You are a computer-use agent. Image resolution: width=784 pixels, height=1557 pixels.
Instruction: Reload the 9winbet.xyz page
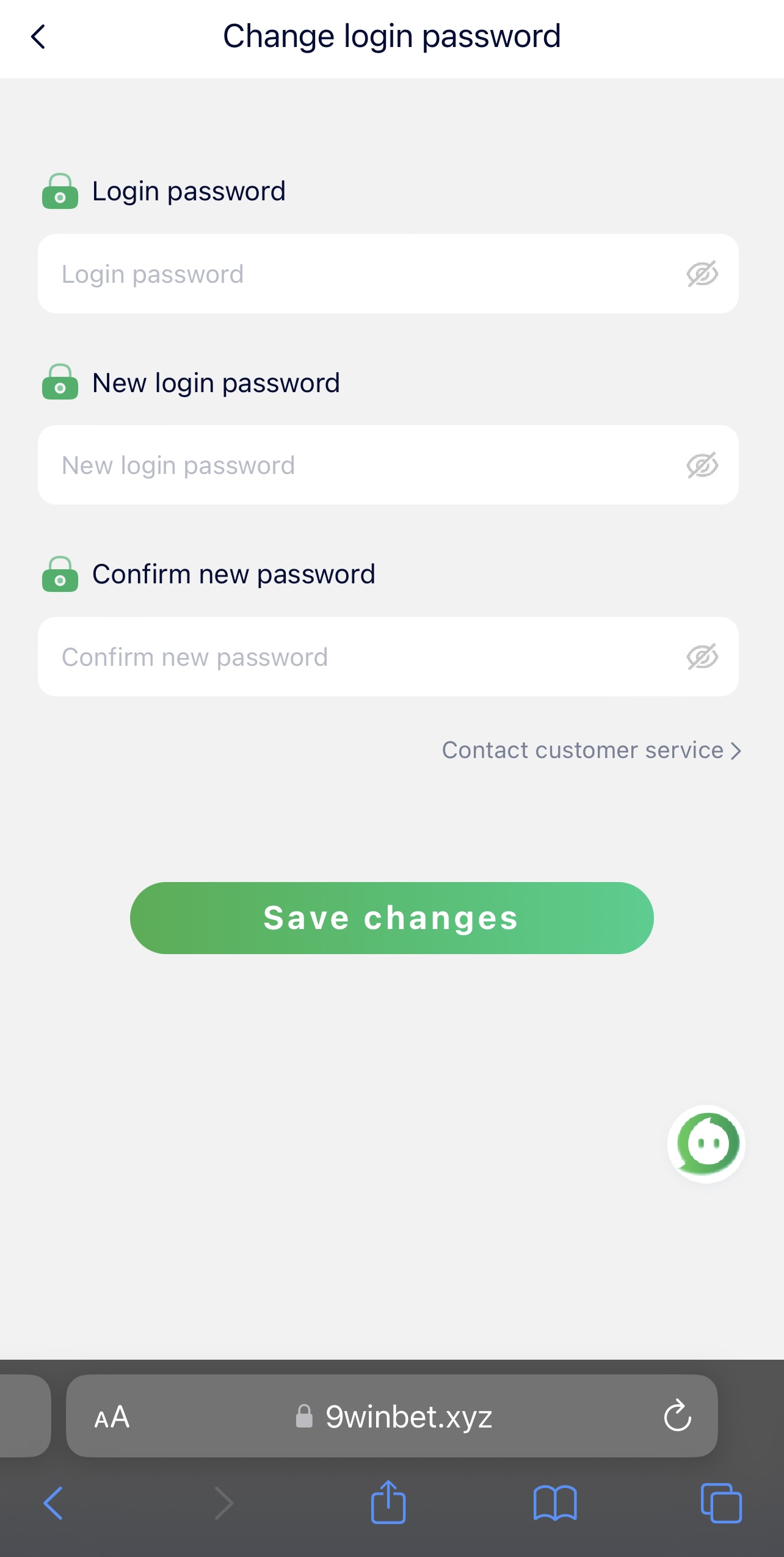click(677, 1416)
